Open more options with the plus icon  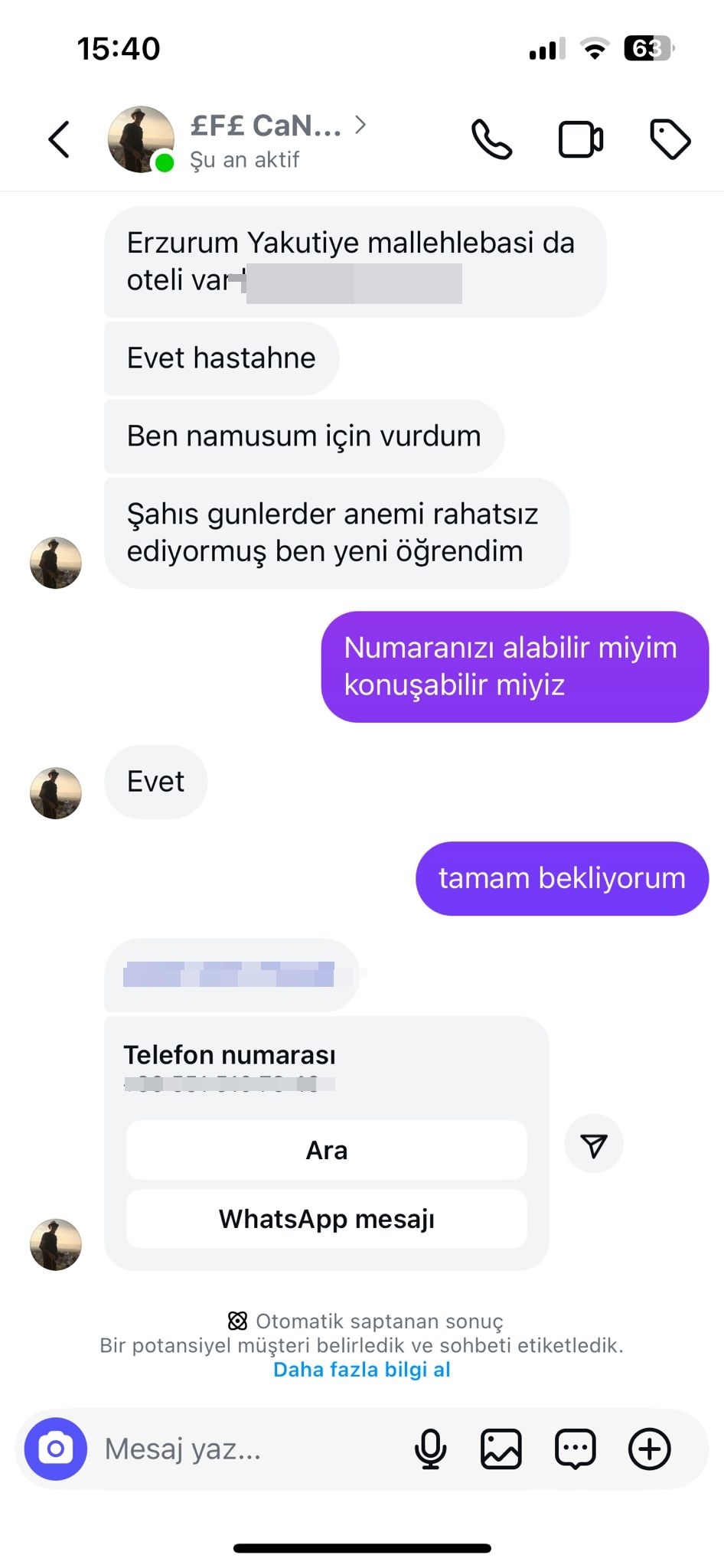(x=649, y=1449)
